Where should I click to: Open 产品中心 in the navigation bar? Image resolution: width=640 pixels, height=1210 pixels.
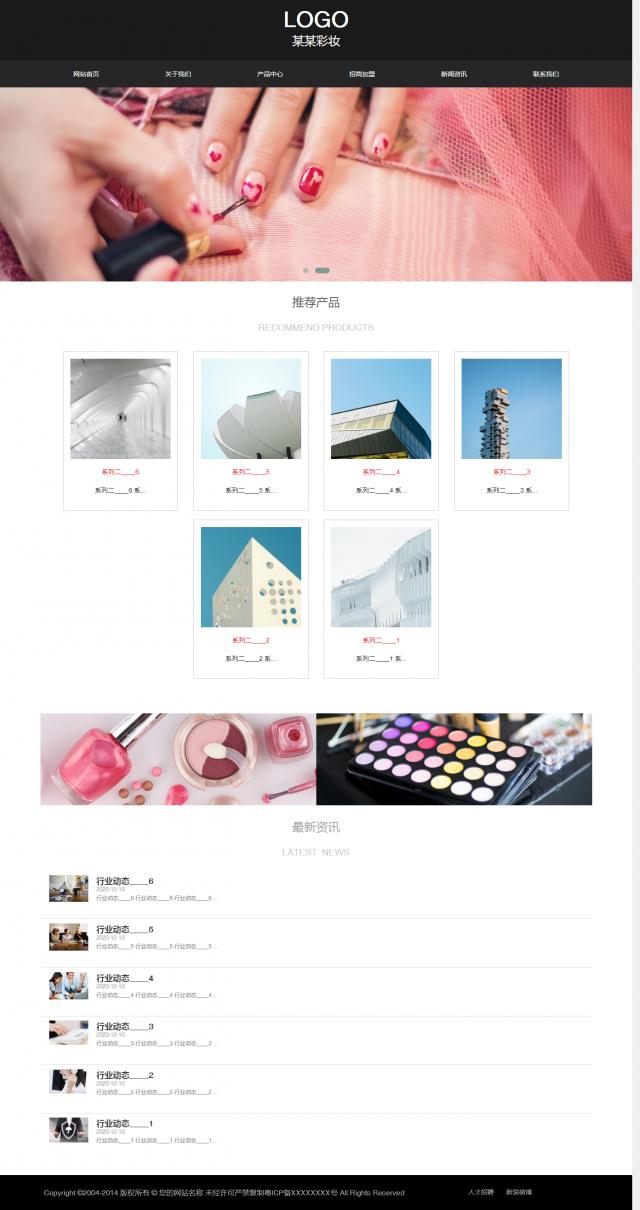[x=270, y=74]
